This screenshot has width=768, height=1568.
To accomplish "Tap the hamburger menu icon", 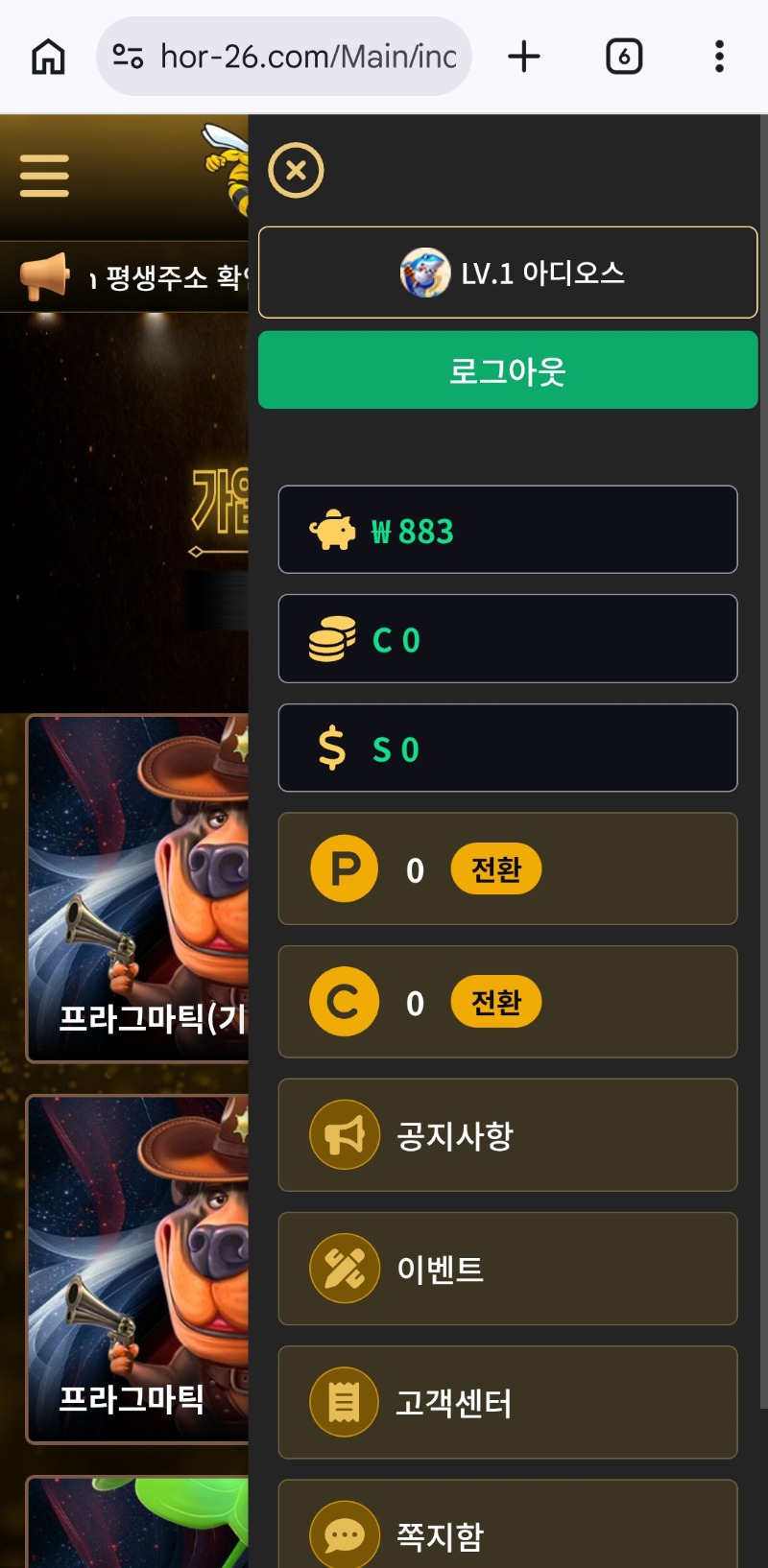I will (44, 176).
